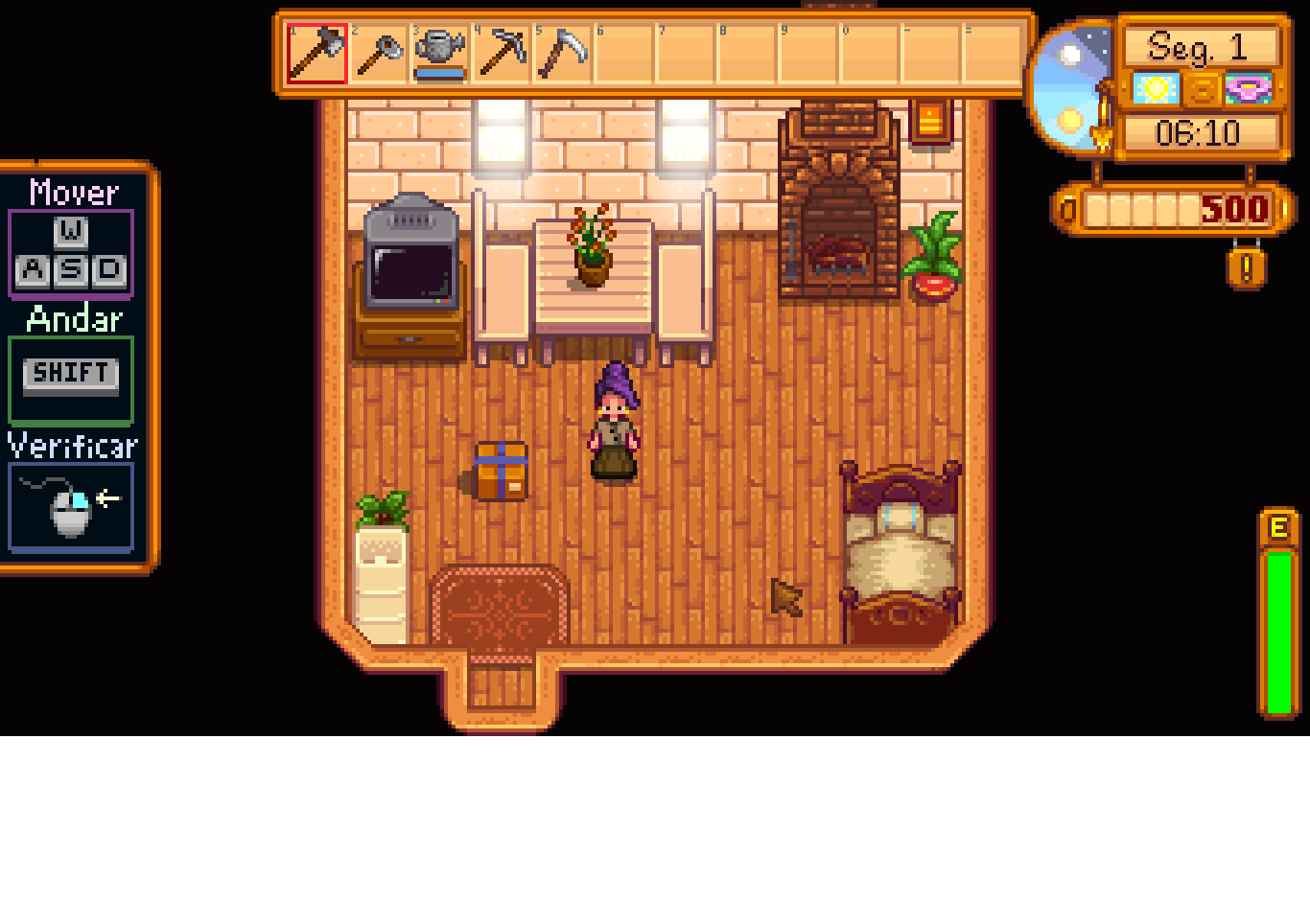The height and width of the screenshot is (924, 1310).
Task: Open the journal exclamation mark icon
Action: click(1246, 268)
